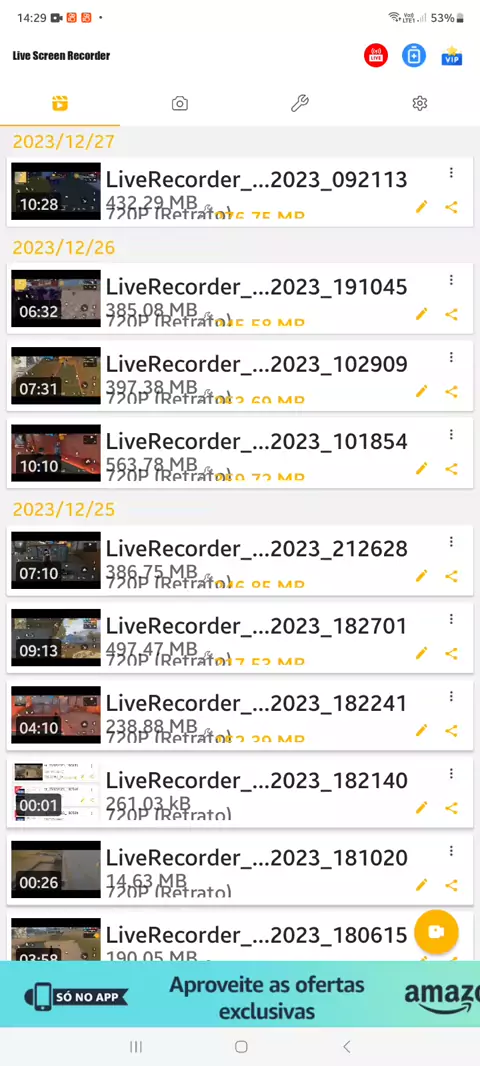
Task: Share the recording ending in 2023_101854
Action: pyautogui.click(x=451, y=469)
